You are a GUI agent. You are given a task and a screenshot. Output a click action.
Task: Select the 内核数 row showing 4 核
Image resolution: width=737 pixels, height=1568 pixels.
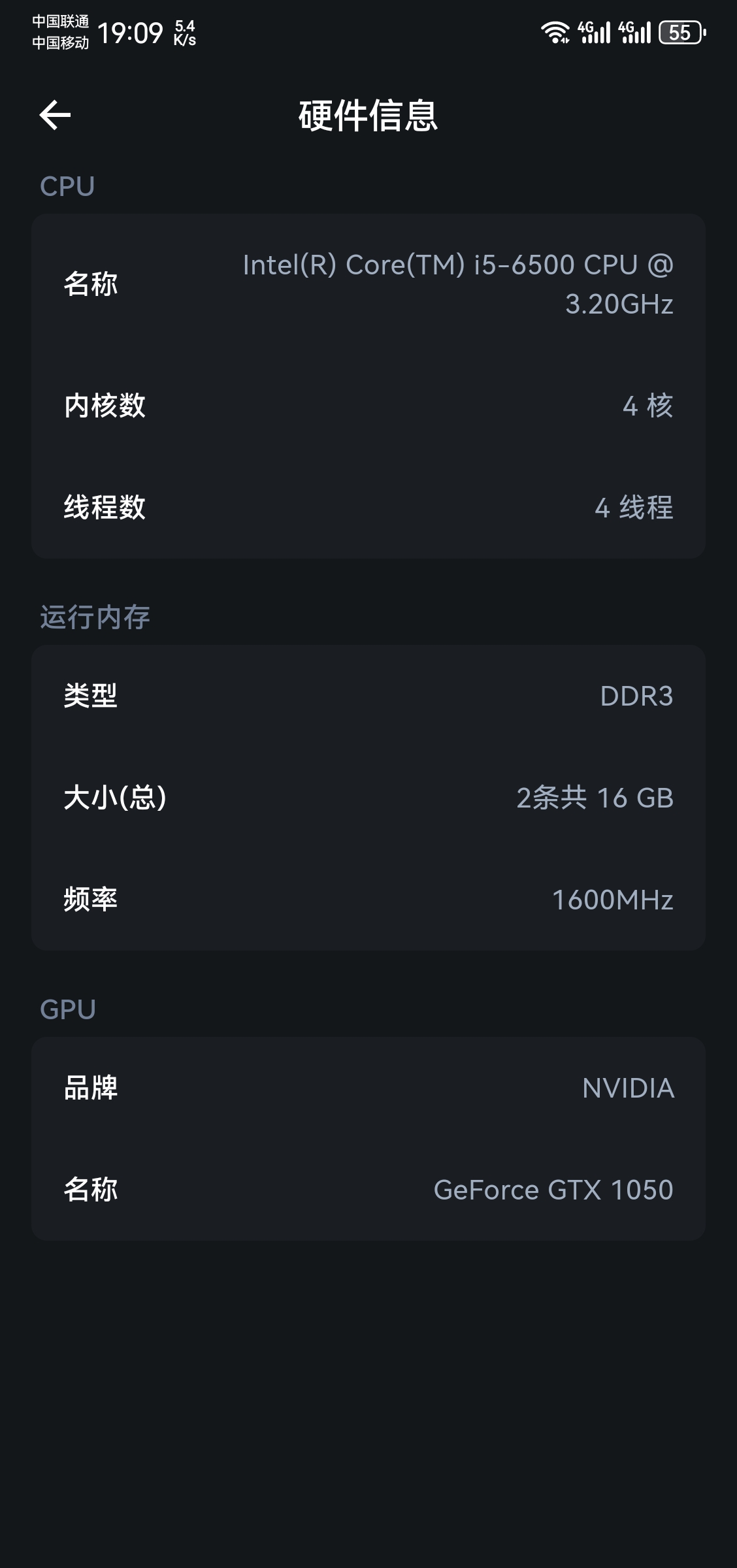368,406
